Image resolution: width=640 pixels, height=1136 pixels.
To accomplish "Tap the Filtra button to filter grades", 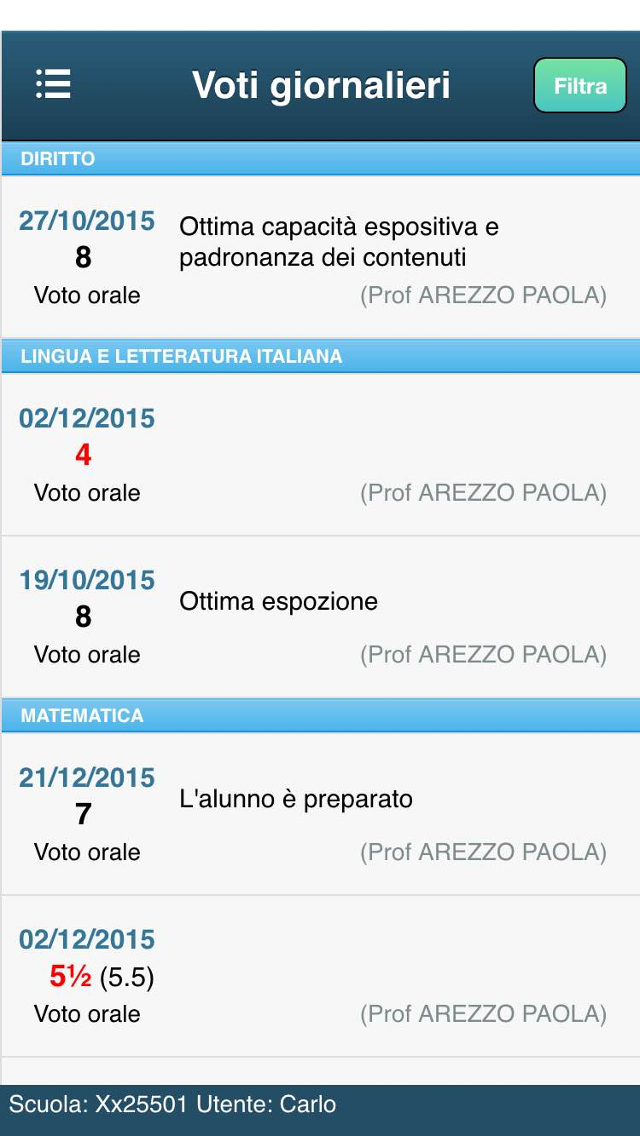I will 580,85.
